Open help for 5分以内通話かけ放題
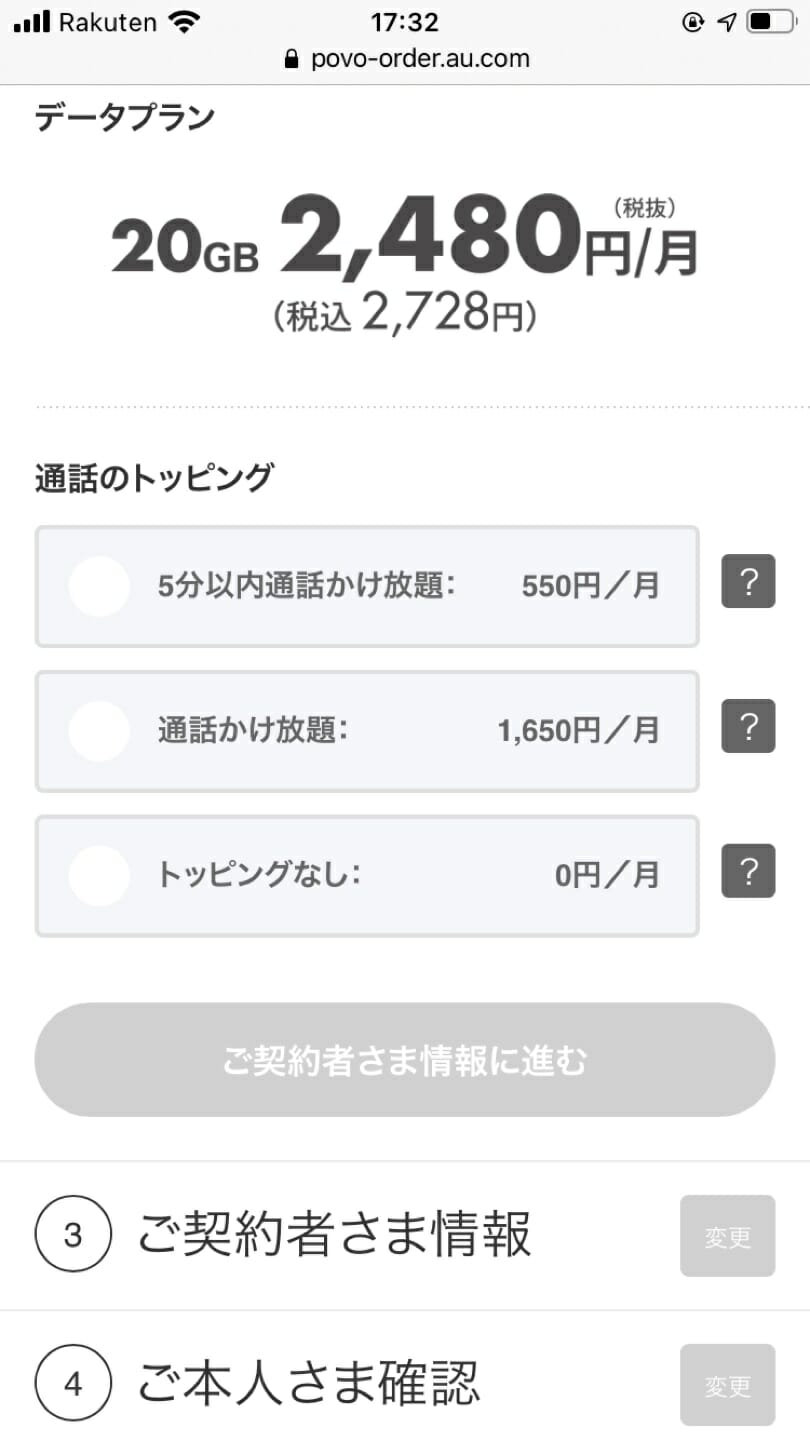 [749, 581]
